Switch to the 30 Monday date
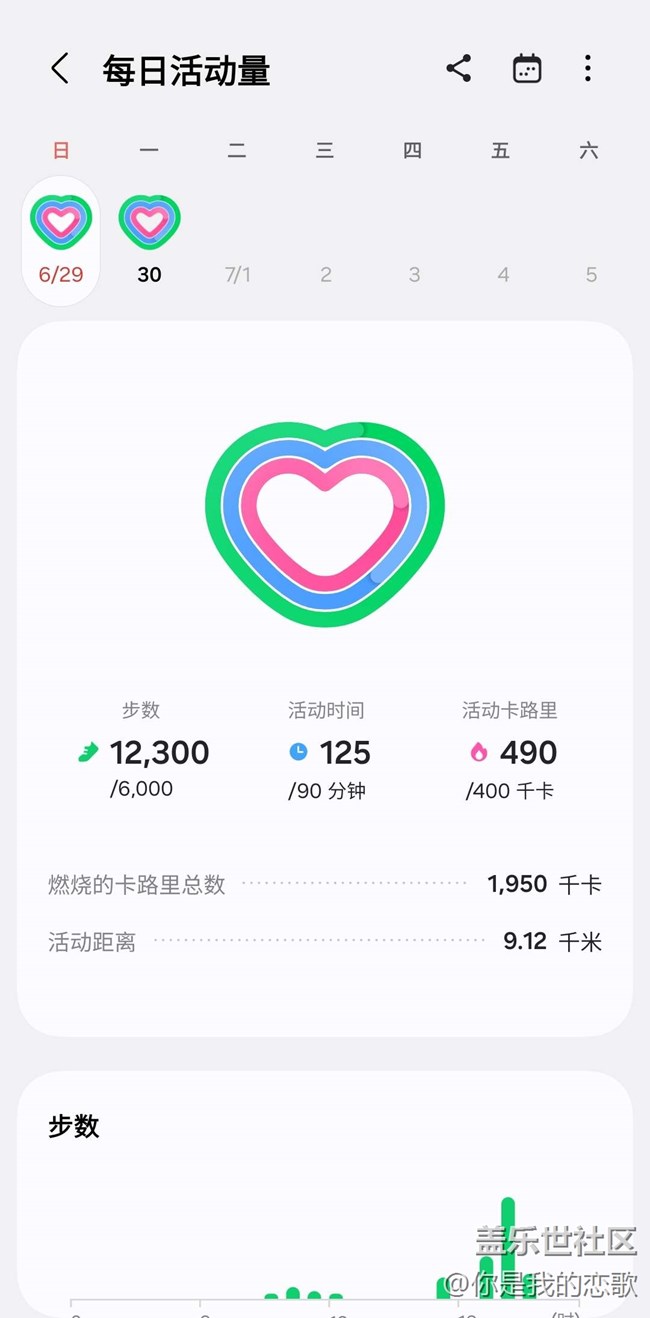The height and width of the screenshot is (1318, 650). [149, 241]
